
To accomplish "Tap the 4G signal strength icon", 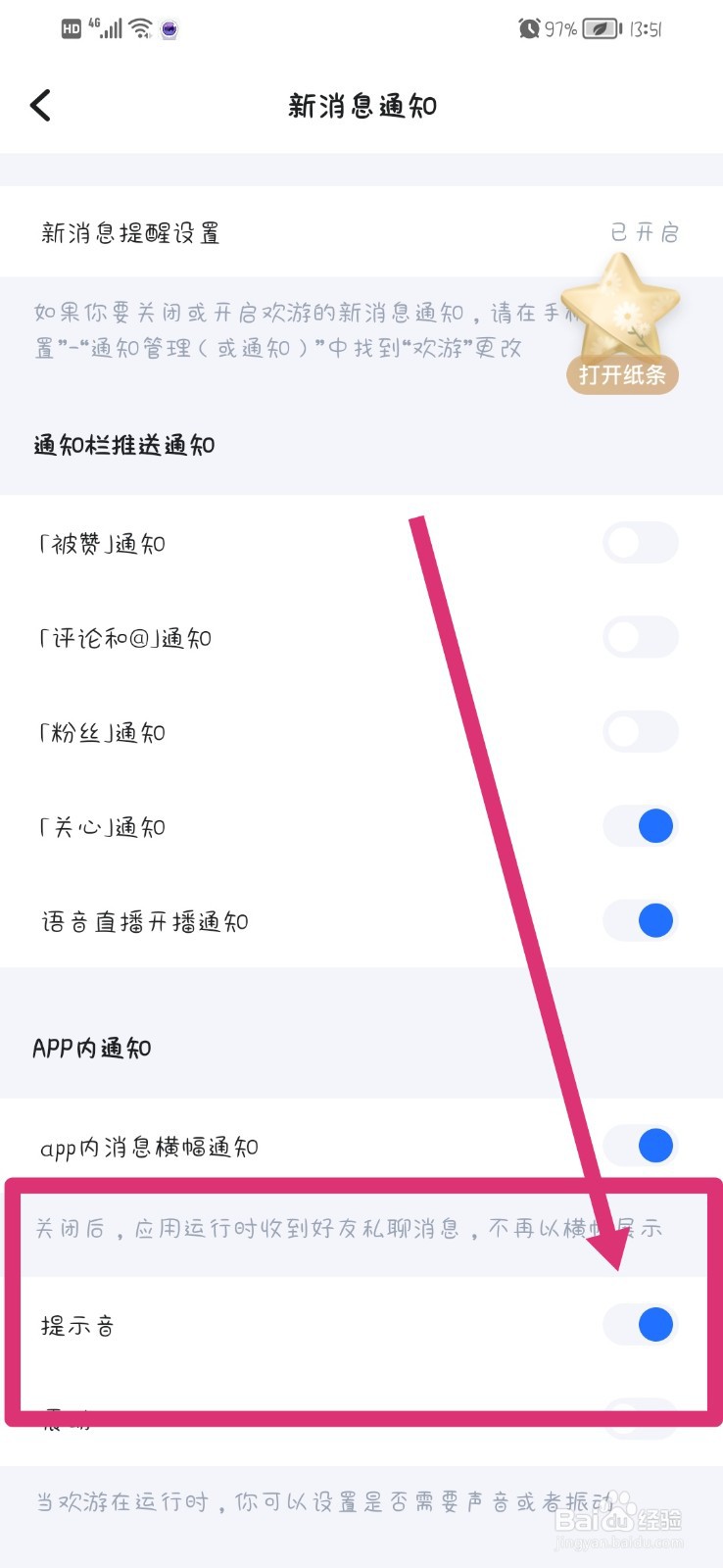I will click(x=106, y=27).
